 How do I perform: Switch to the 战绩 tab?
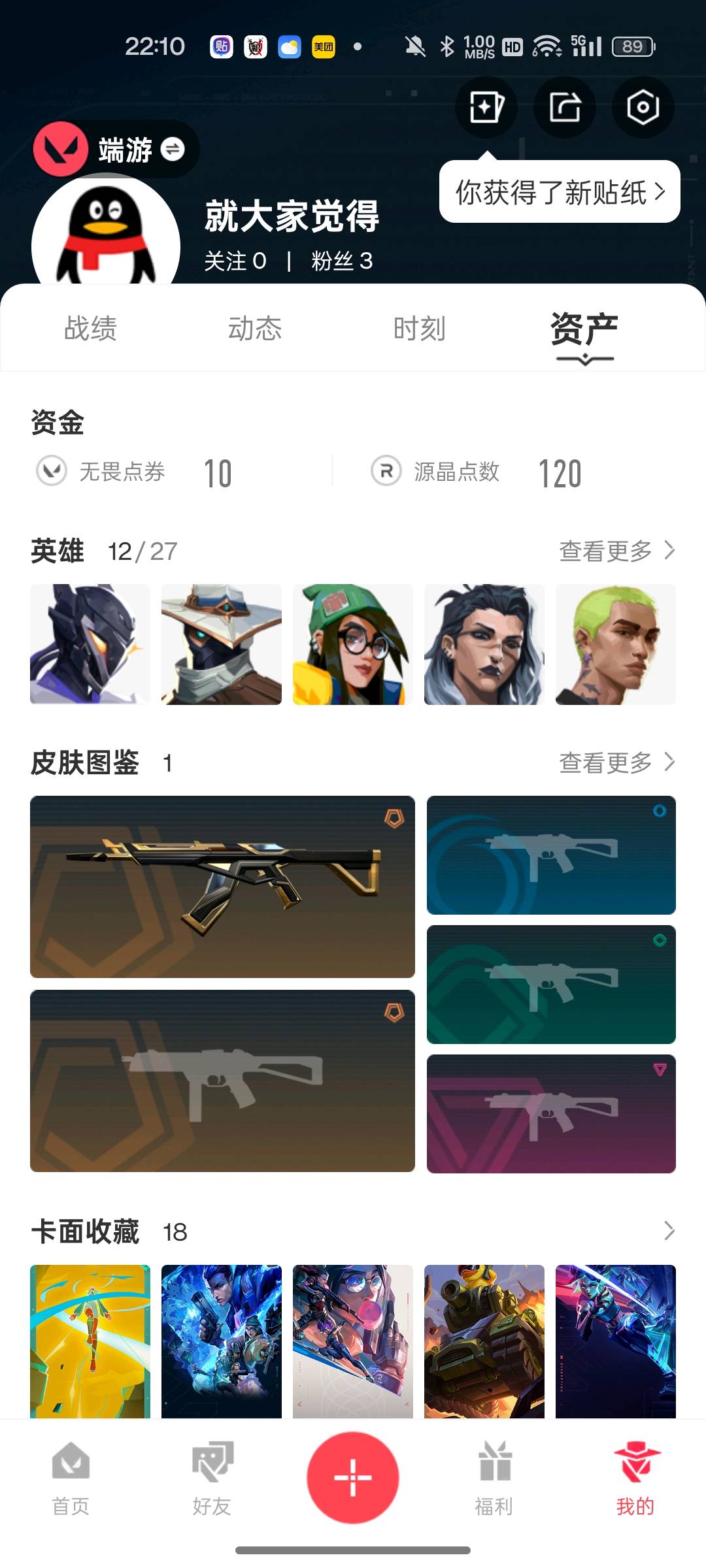(90, 328)
